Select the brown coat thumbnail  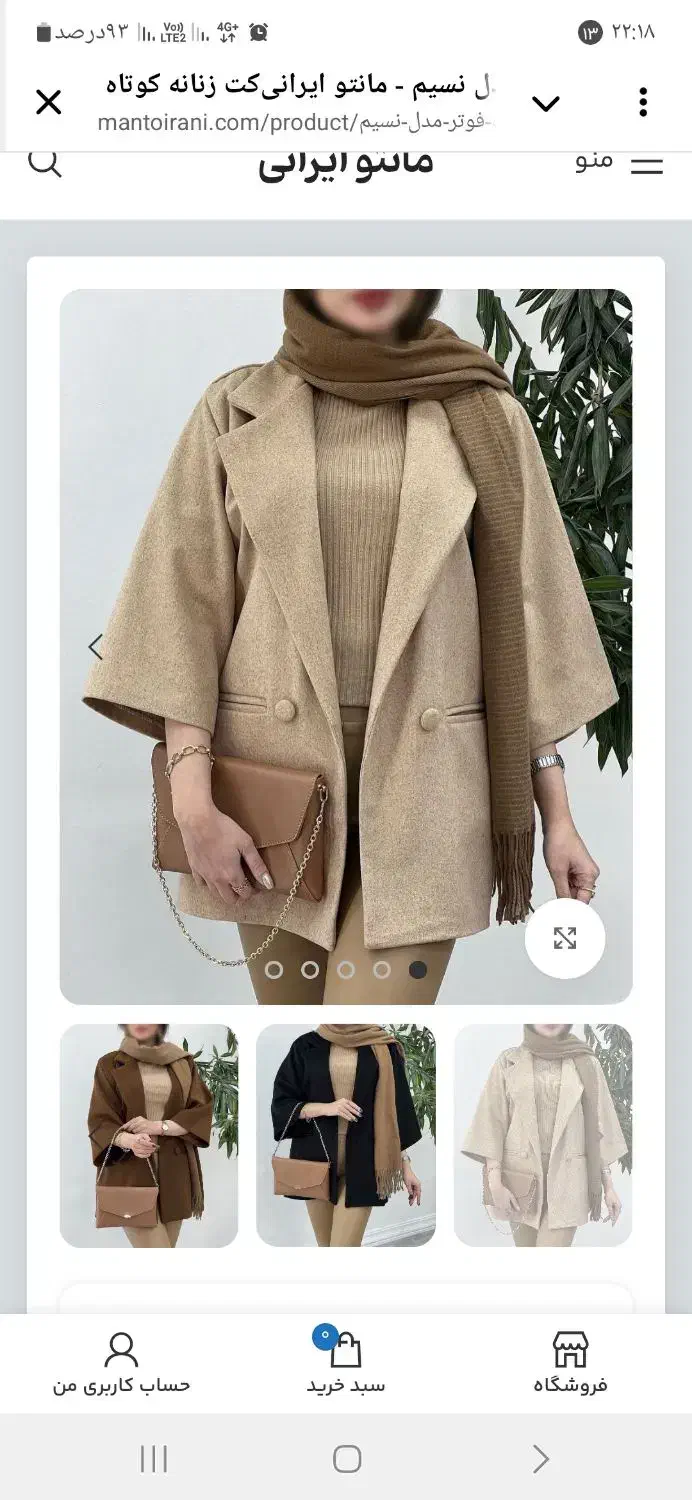149,1135
